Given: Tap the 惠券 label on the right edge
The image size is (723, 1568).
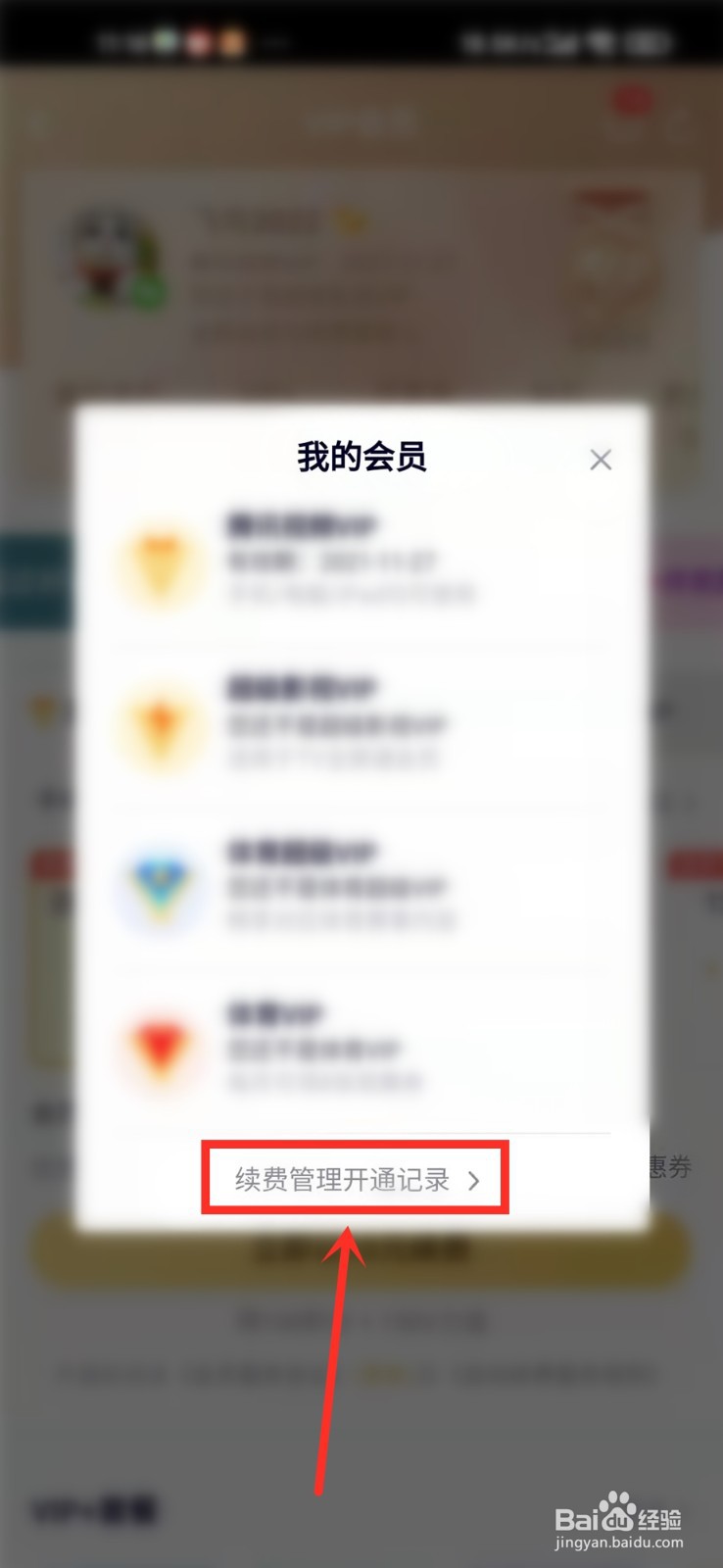Looking at the screenshot, I should point(674,1166).
